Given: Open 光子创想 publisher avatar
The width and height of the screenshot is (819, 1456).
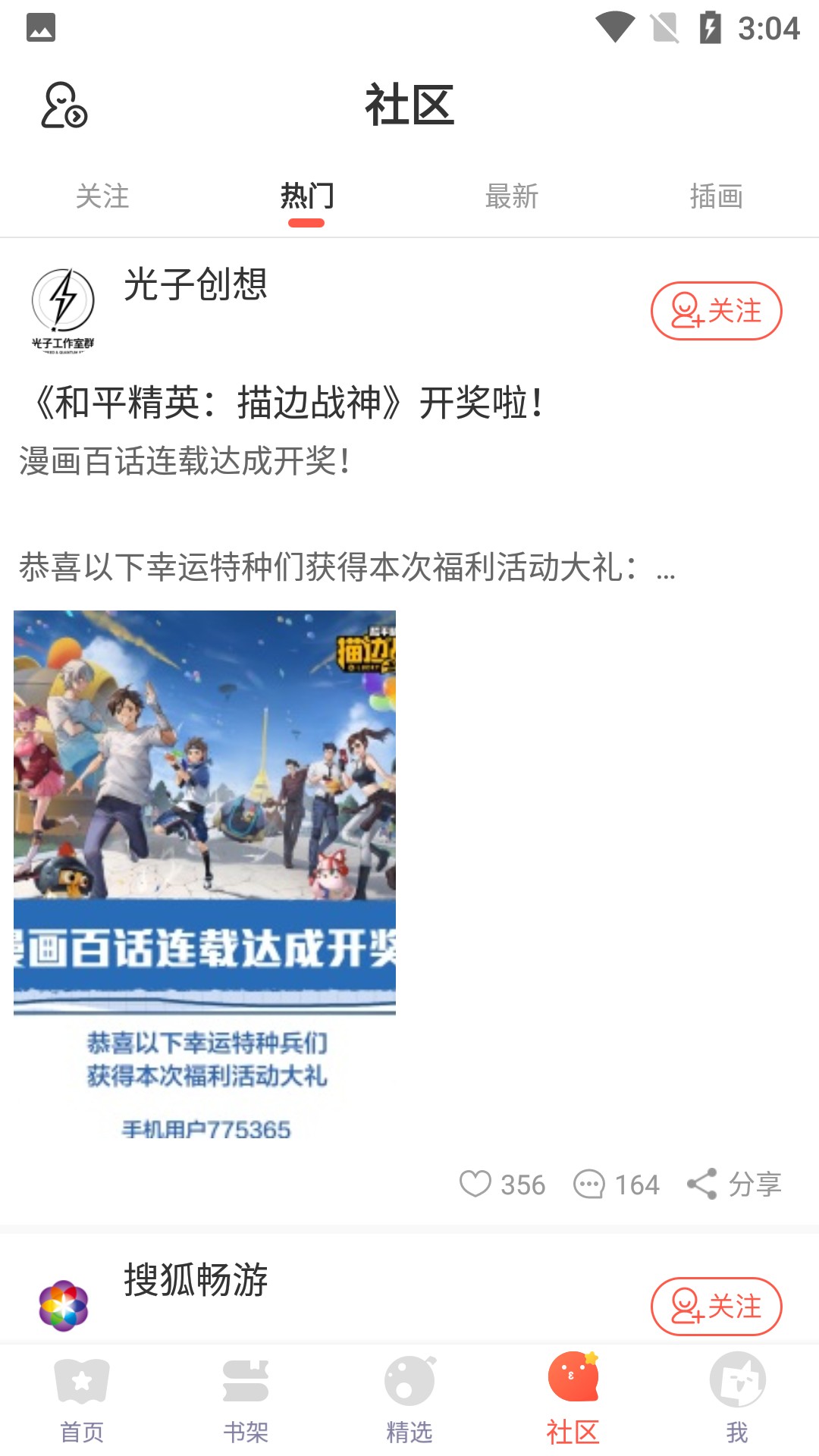Looking at the screenshot, I should pyautogui.click(x=64, y=307).
